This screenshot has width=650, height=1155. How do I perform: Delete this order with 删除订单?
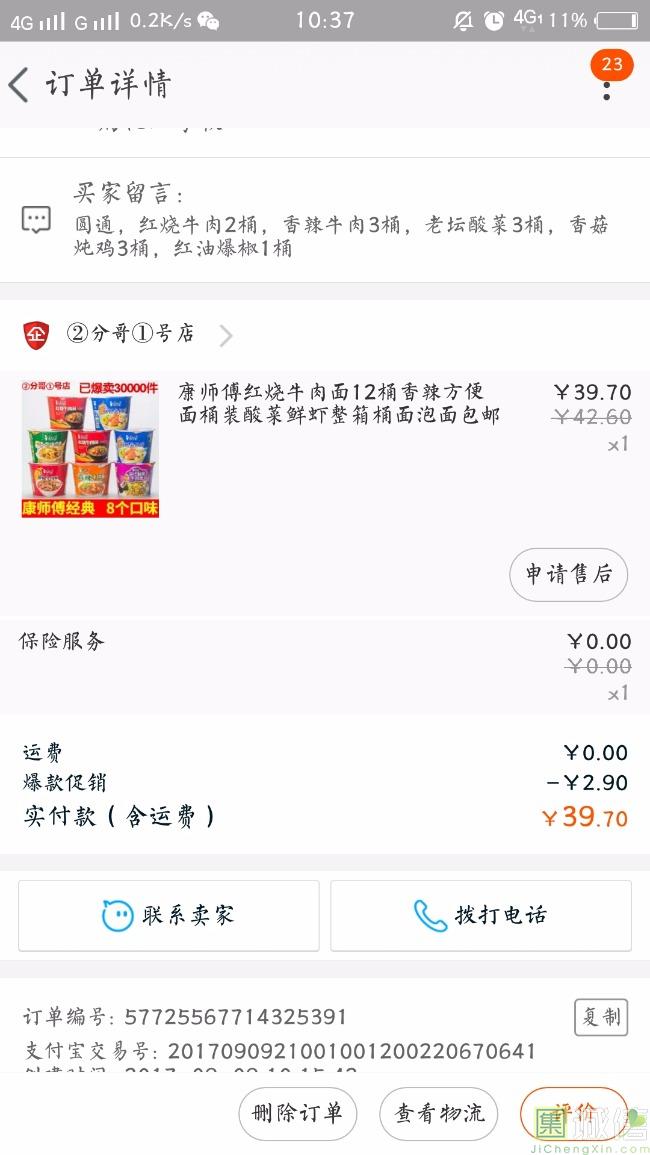(x=298, y=1113)
